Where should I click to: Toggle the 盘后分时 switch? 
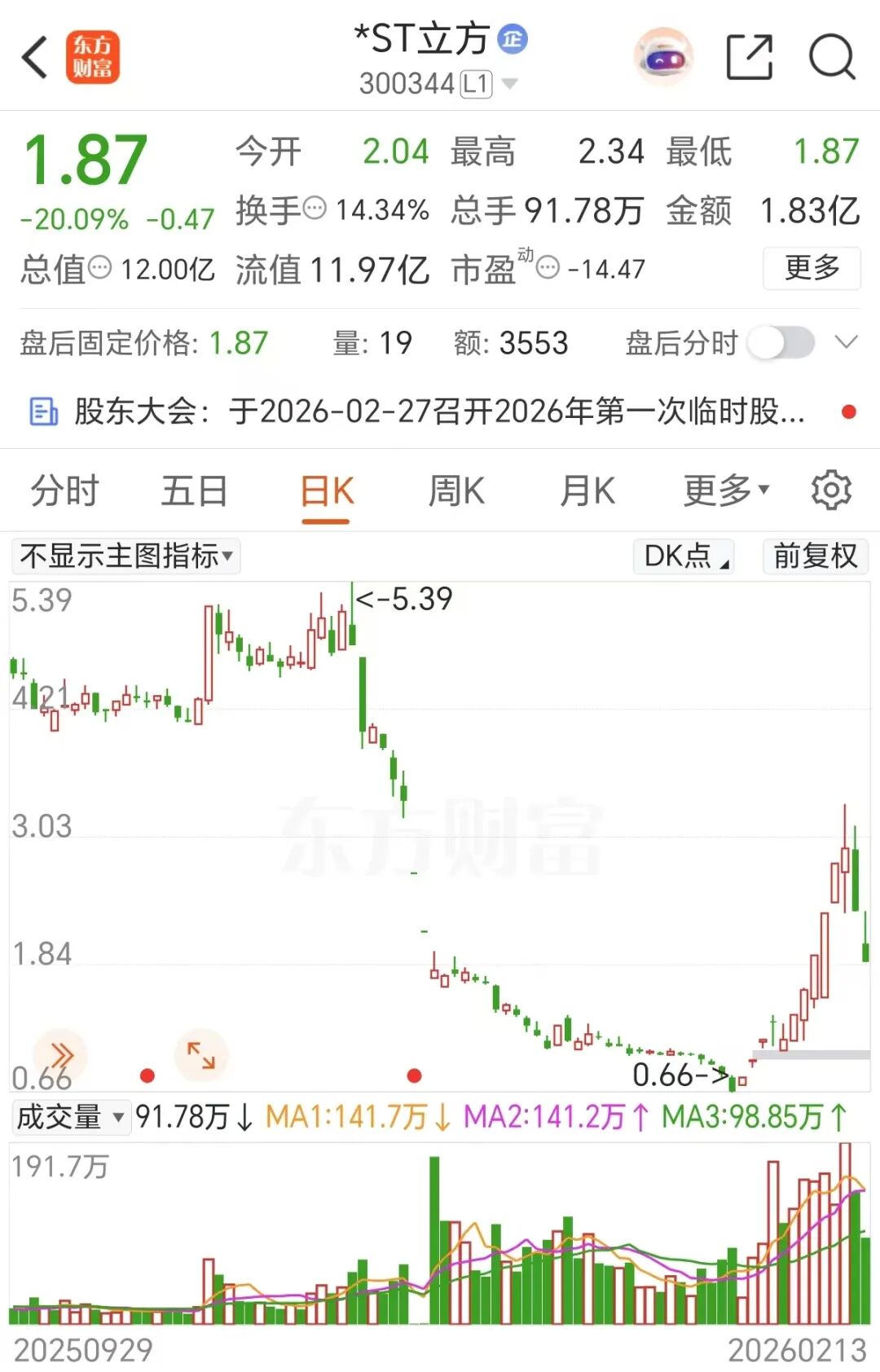pyautogui.click(x=781, y=343)
